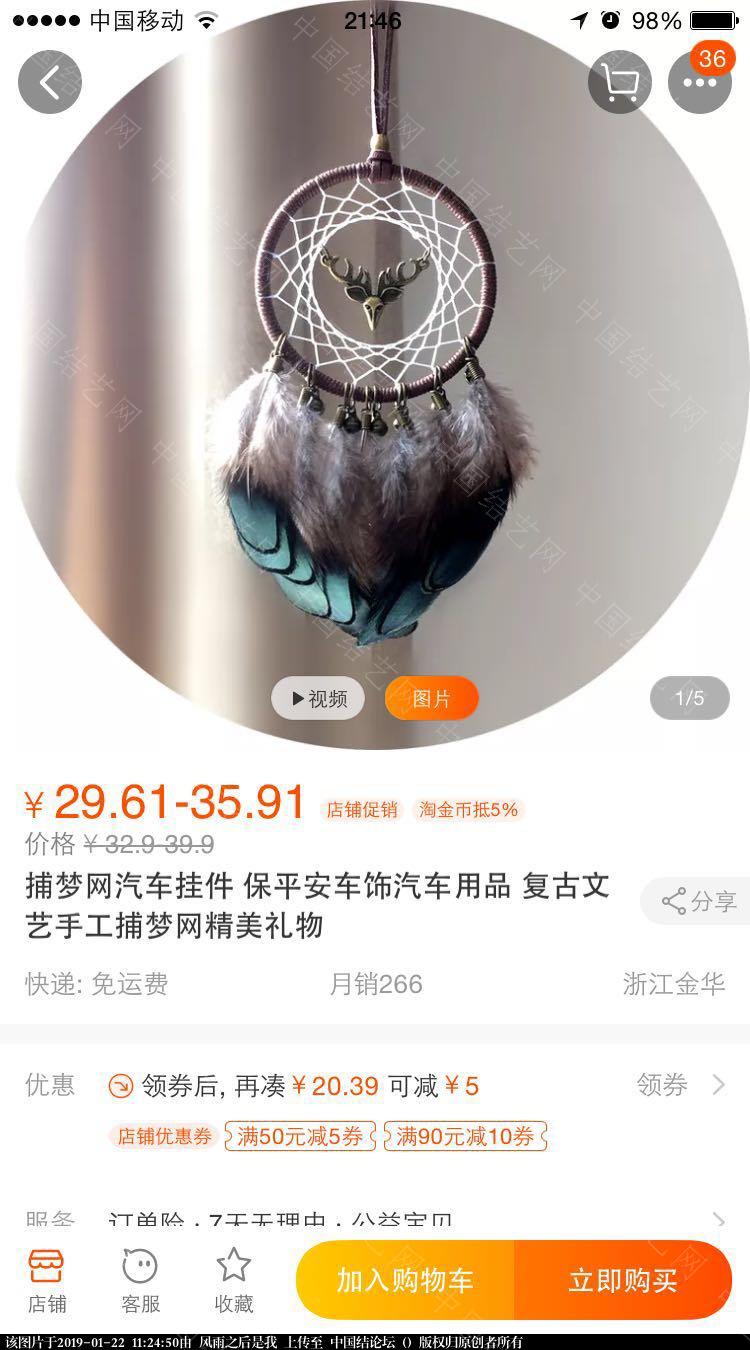This screenshot has height=1350, width=750.
Task: Share this product via 分享
Action: 699,901
